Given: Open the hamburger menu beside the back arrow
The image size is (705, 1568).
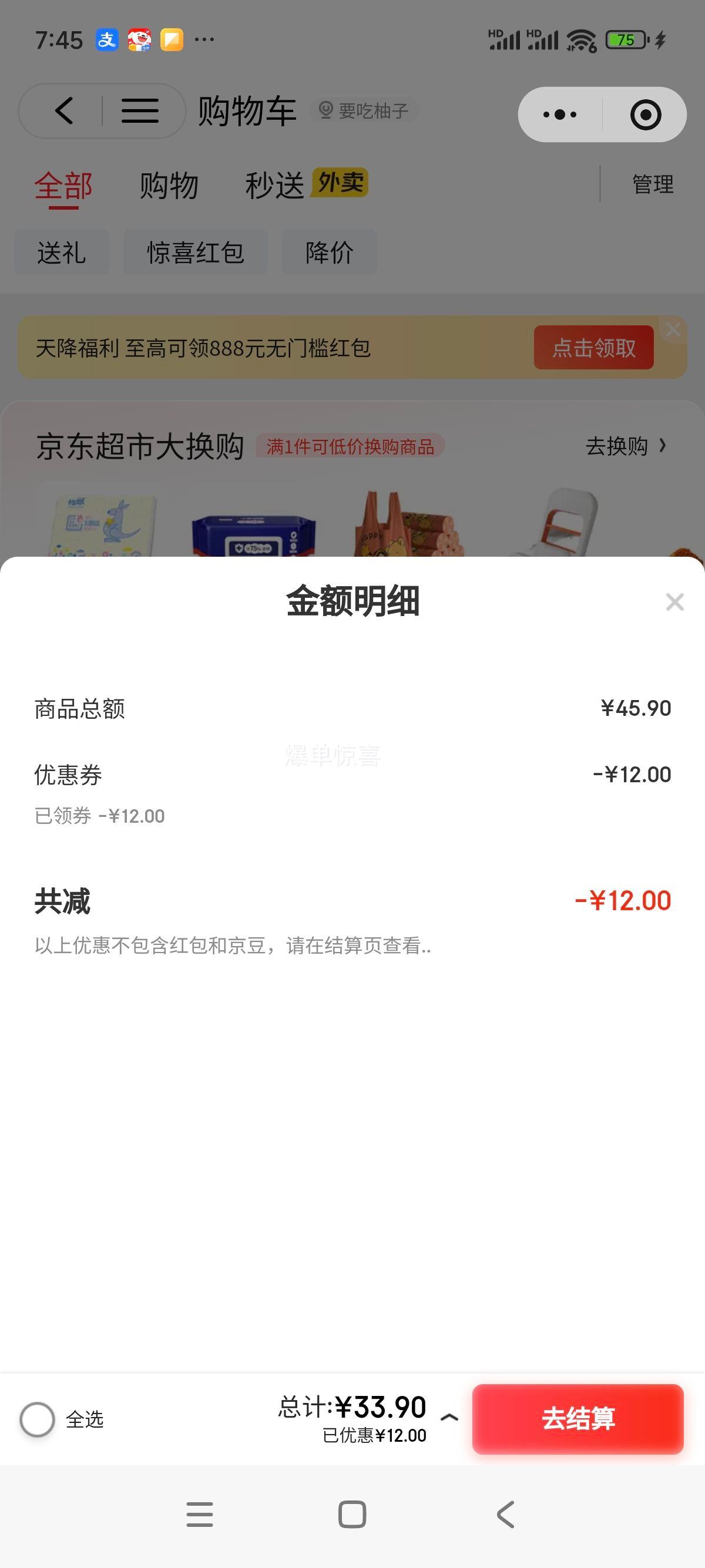Looking at the screenshot, I should coord(140,112).
